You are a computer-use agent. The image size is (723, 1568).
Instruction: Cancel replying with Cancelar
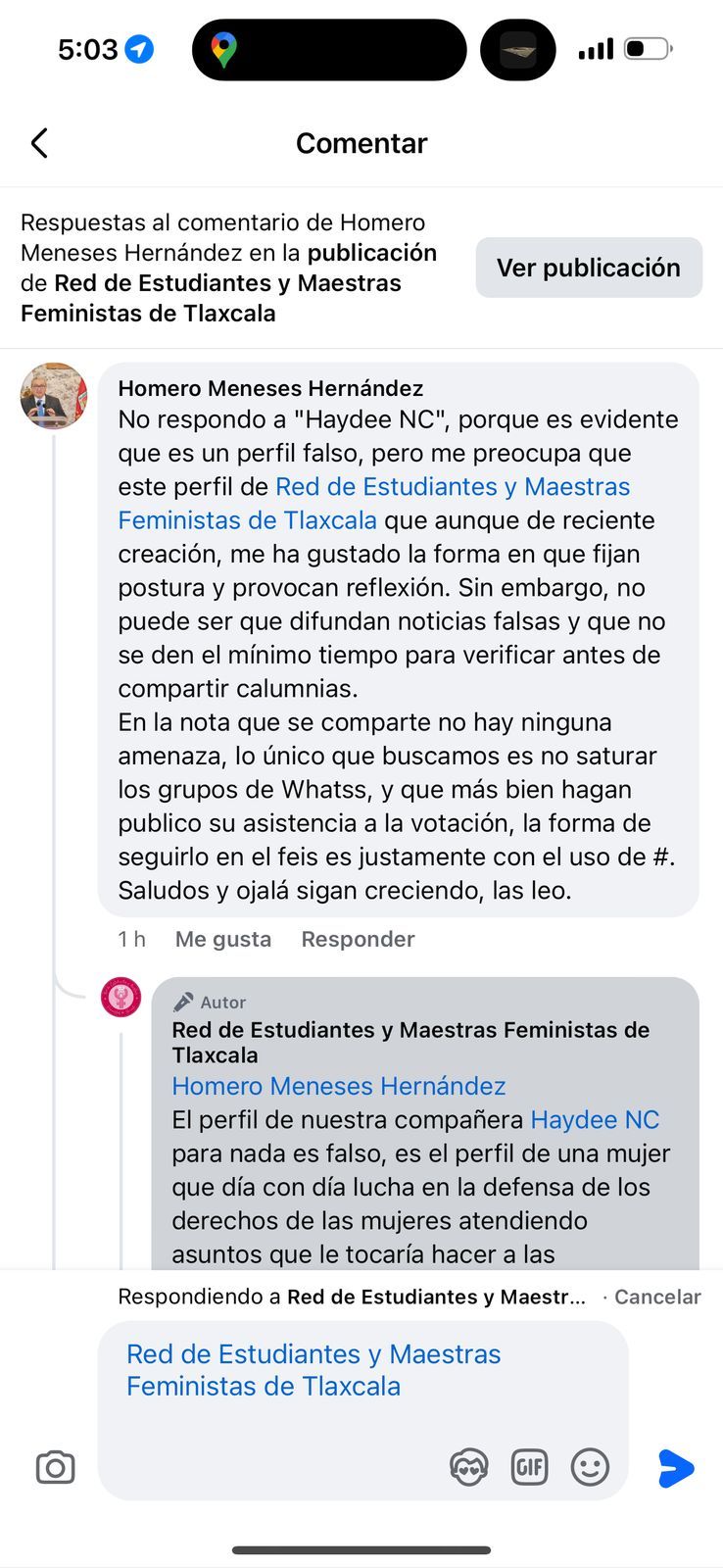[656, 1297]
